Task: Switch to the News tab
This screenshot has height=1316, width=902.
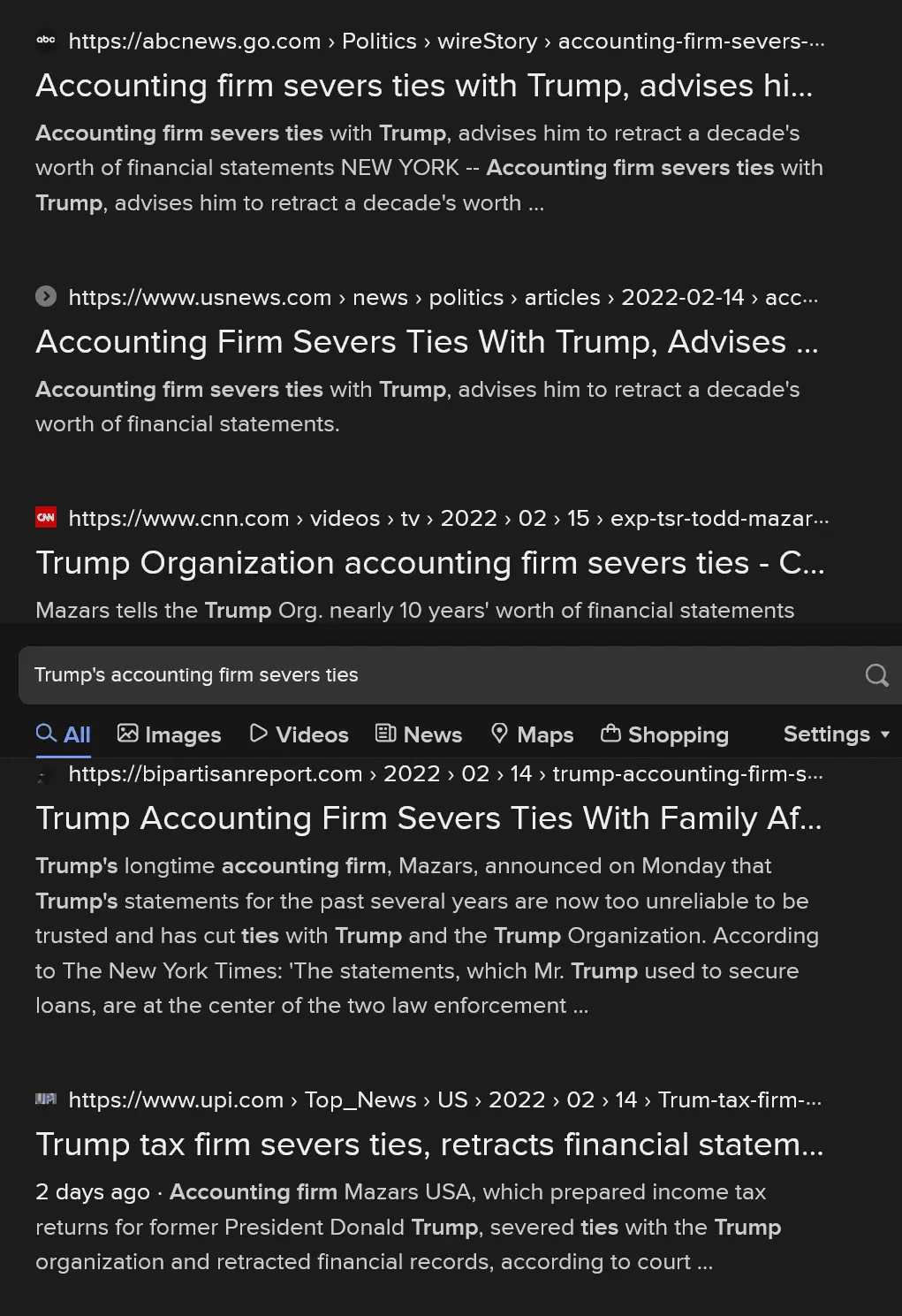Action: [419, 734]
